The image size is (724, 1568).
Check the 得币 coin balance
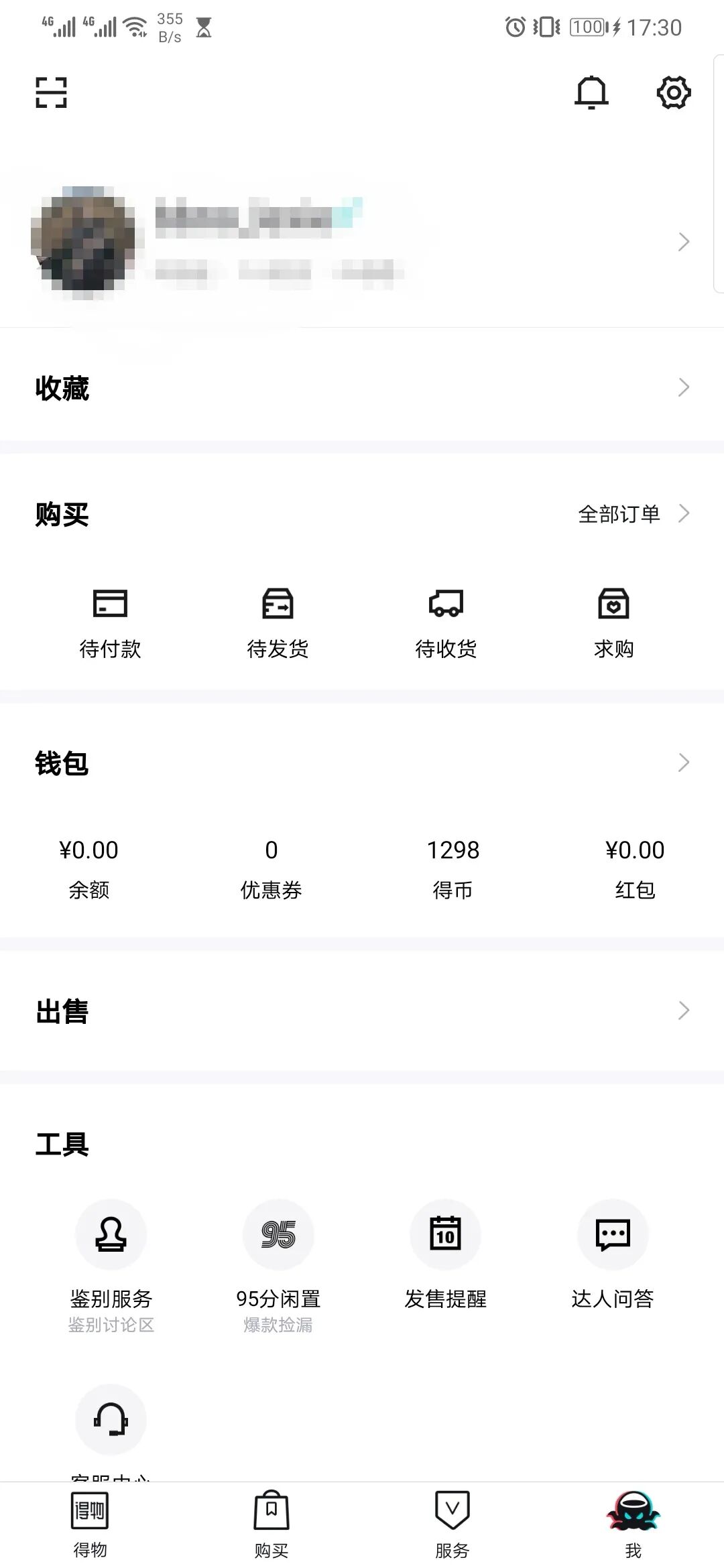pyautogui.click(x=453, y=868)
